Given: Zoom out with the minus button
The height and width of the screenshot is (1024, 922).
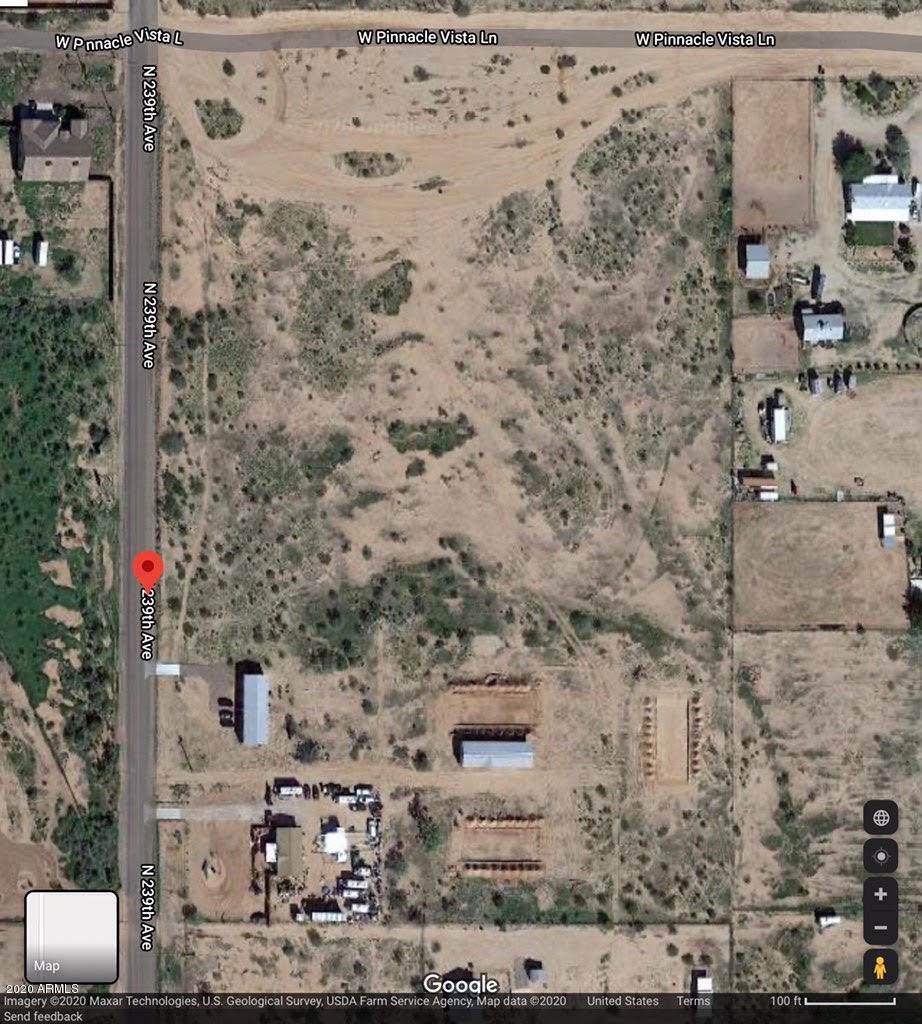Looking at the screenshot, I should 881,928.
